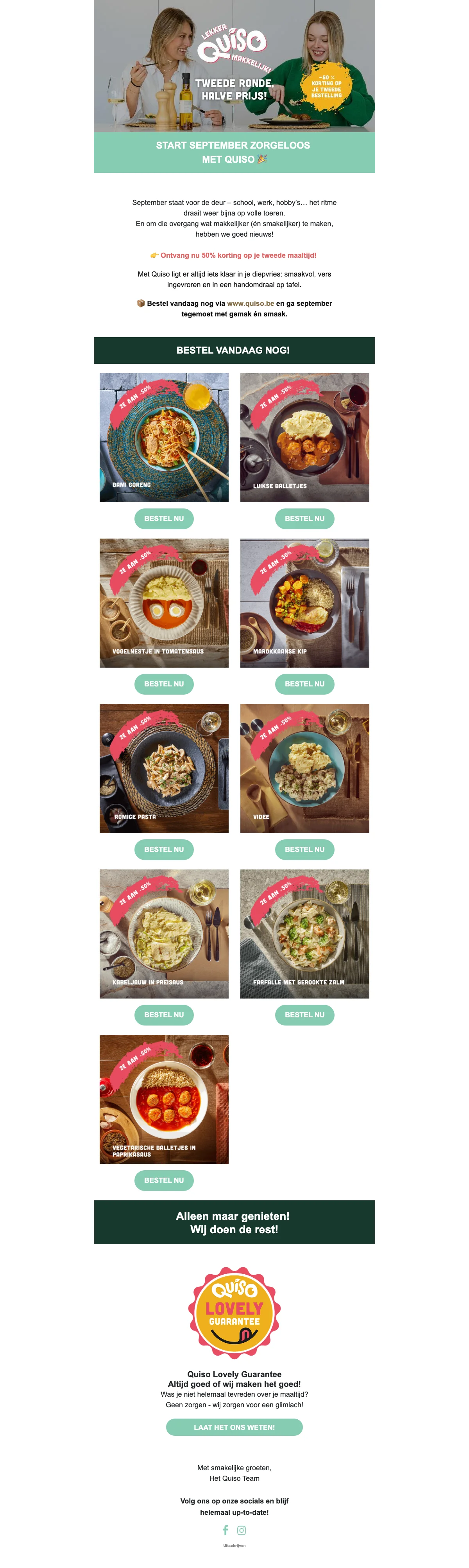Open the Romige Pasta dish image
The height and width of the screenshot is (1568, 469).
point(164,768)
